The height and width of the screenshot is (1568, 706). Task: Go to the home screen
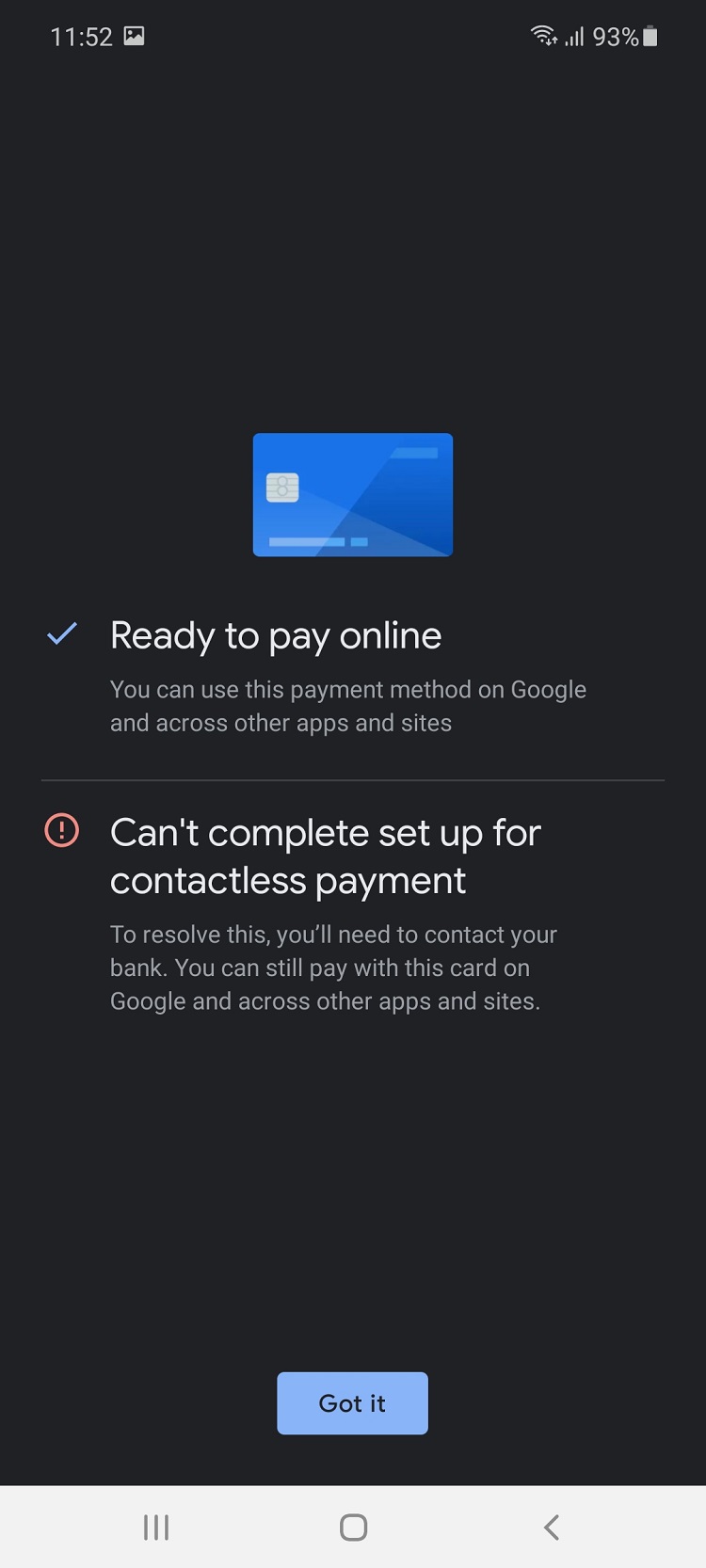click(353, 1527)
